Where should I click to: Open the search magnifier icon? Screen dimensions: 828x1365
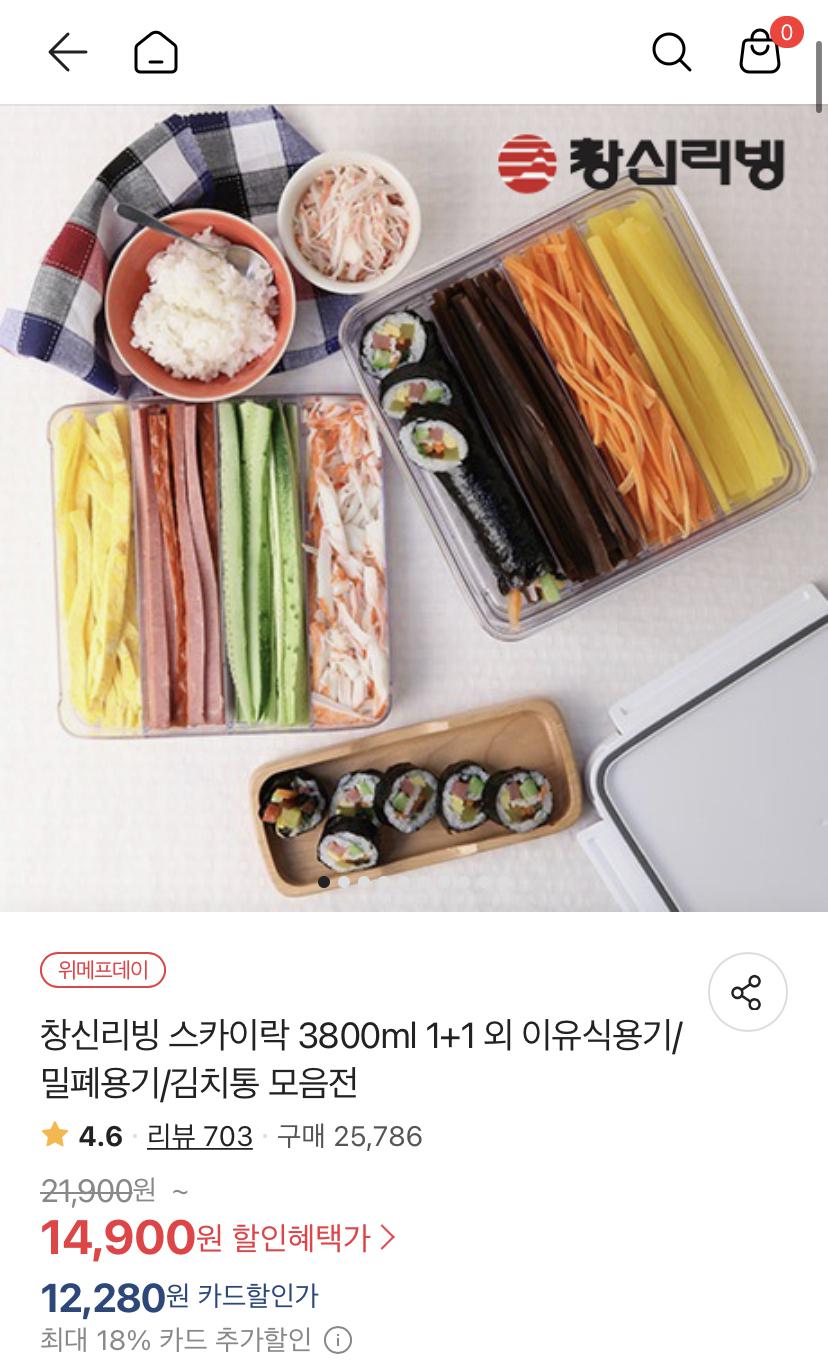671,52
